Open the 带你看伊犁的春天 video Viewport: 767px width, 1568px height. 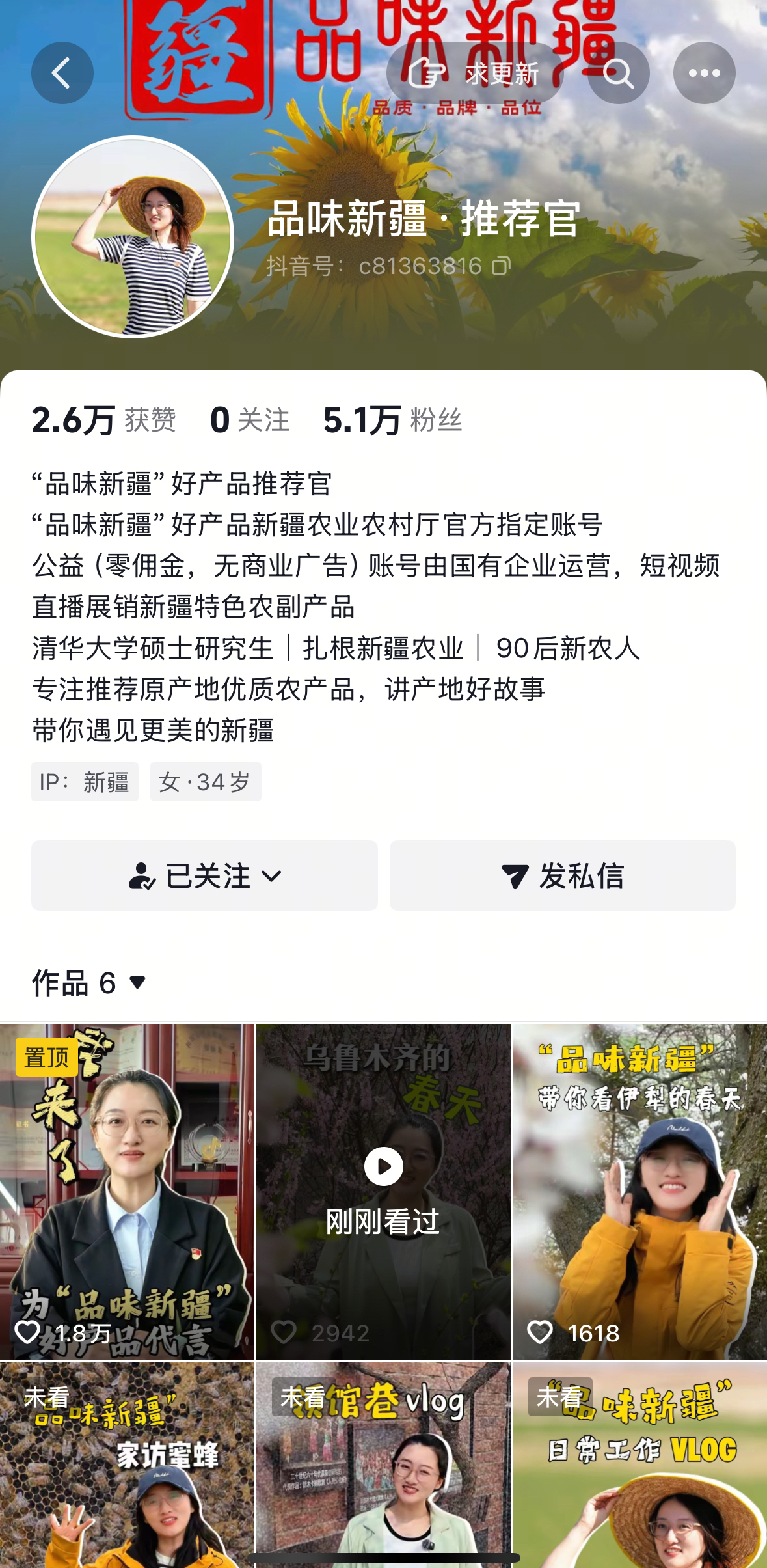639,1191
